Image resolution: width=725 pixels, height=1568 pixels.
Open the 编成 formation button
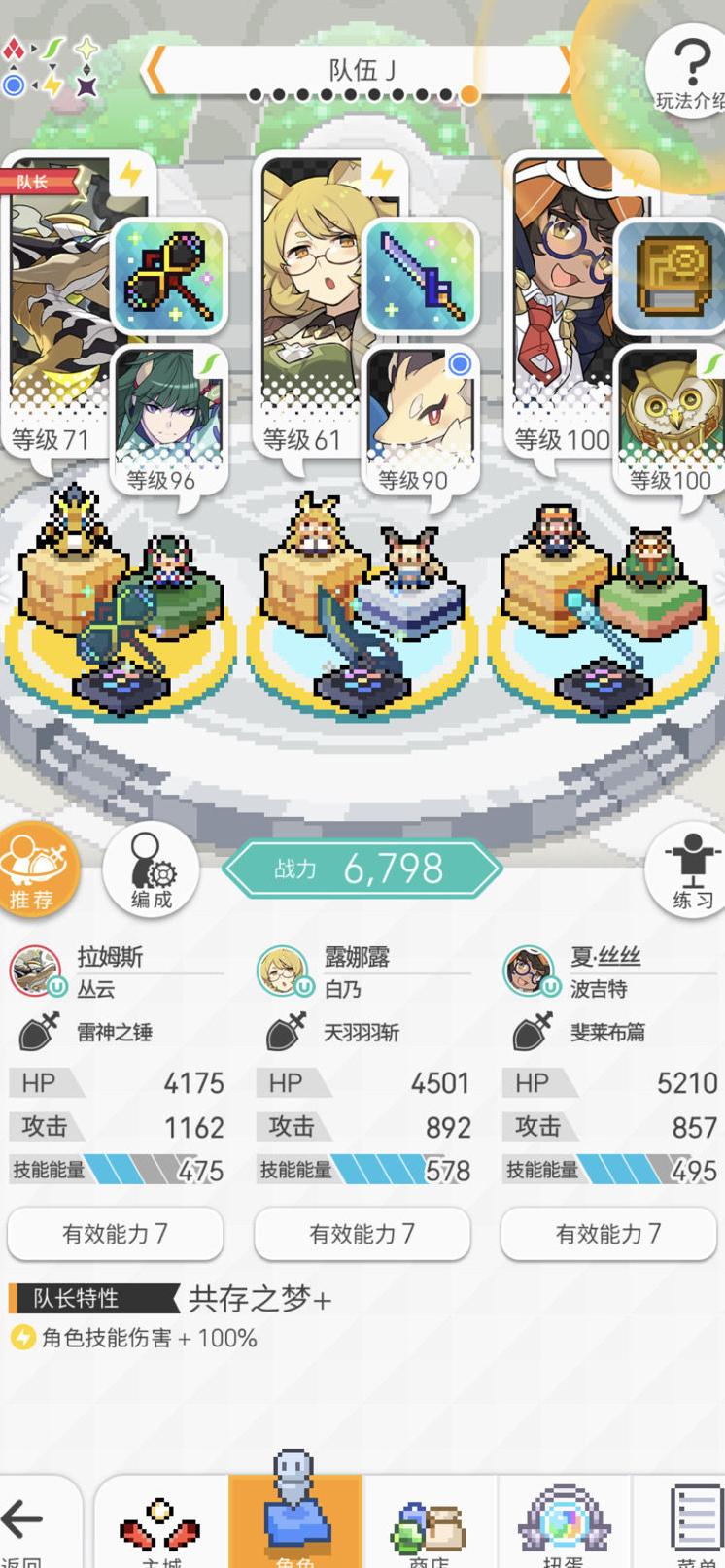coord(151,869)
